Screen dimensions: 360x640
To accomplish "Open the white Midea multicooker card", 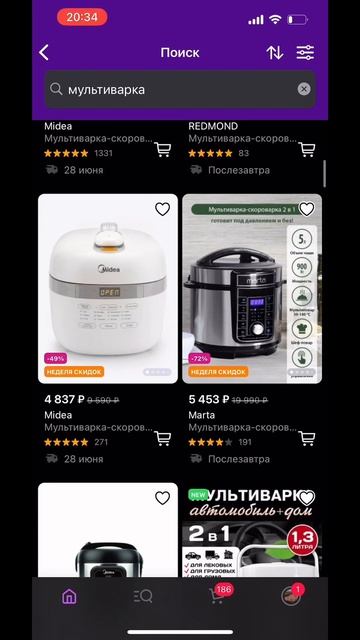I will 108,289.
